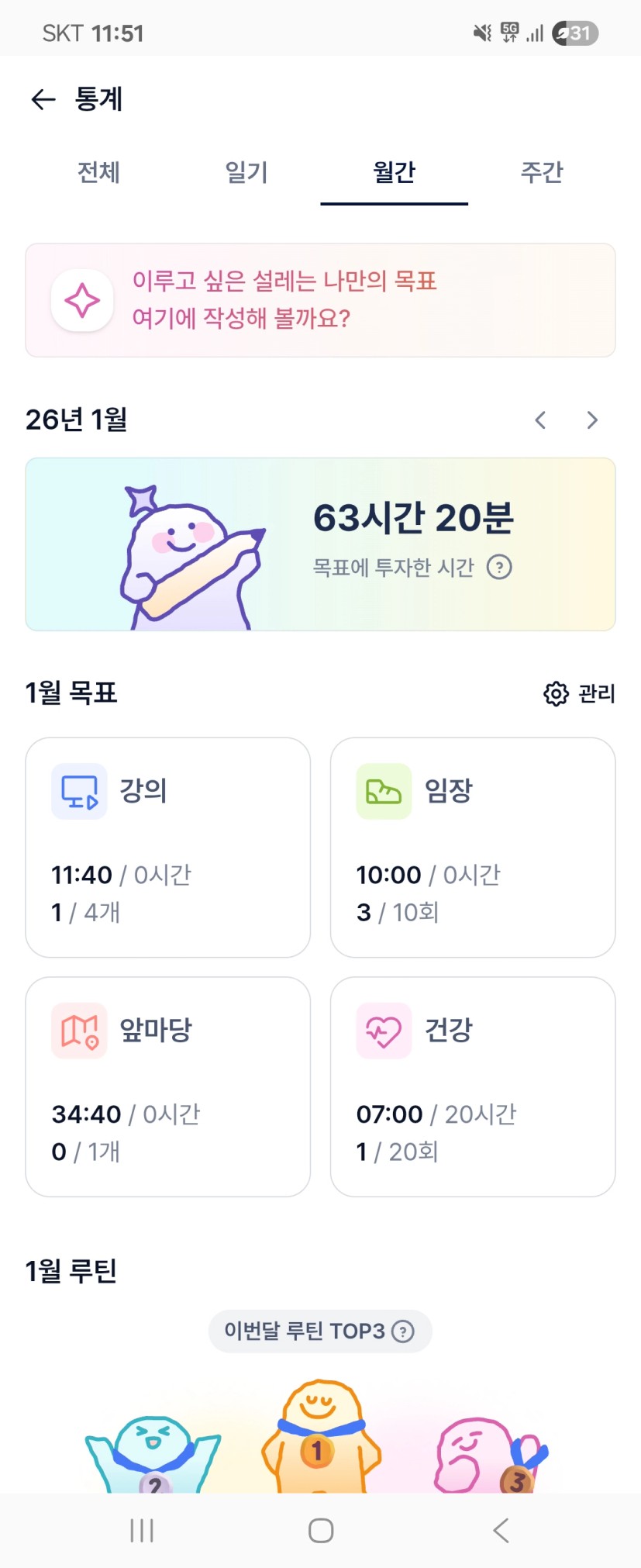
Task: Switch to the 주간 tab
Action: coord(542,172)
